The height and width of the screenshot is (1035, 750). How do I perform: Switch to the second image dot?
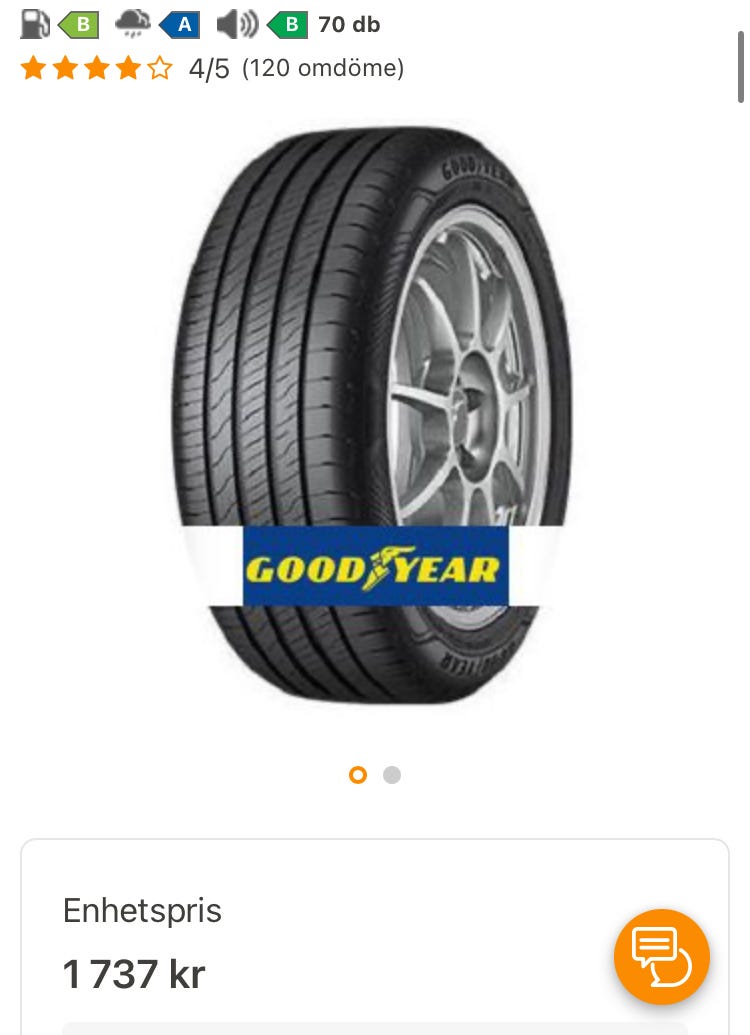click(x=392, y=775)
